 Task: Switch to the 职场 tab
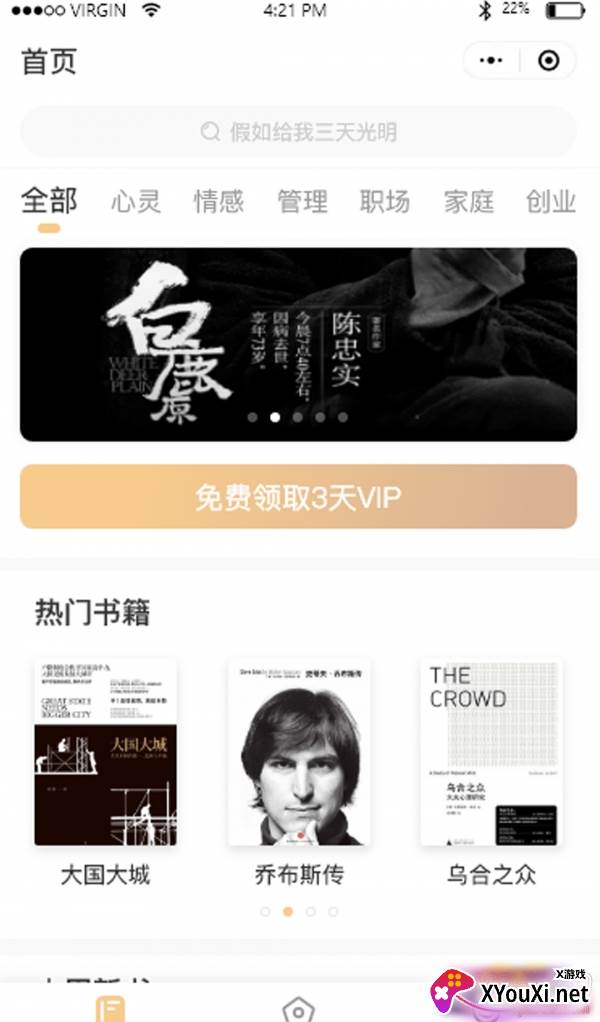[385, 201]
